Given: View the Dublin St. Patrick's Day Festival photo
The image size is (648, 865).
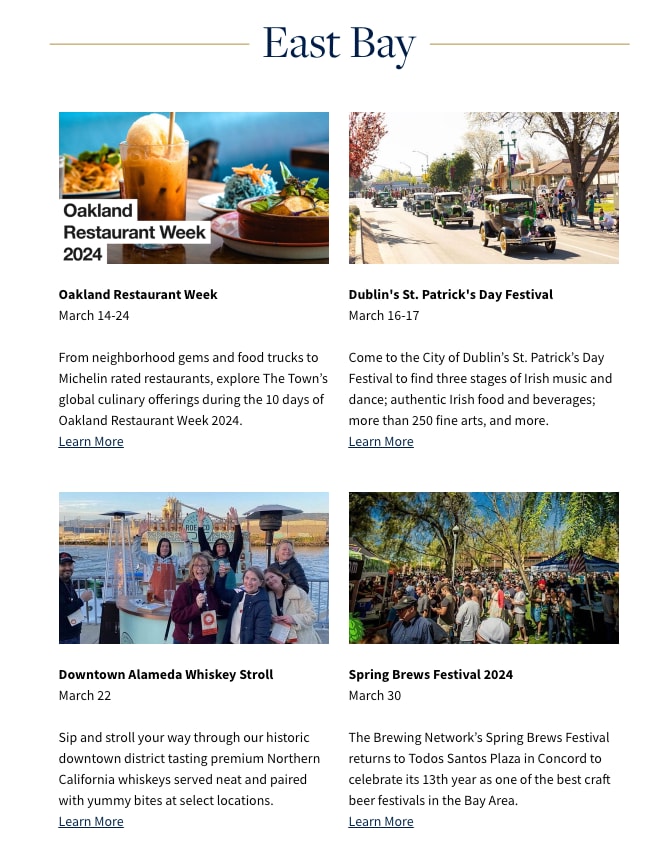Looking at the screenshot, I should [x=484, y=188].
